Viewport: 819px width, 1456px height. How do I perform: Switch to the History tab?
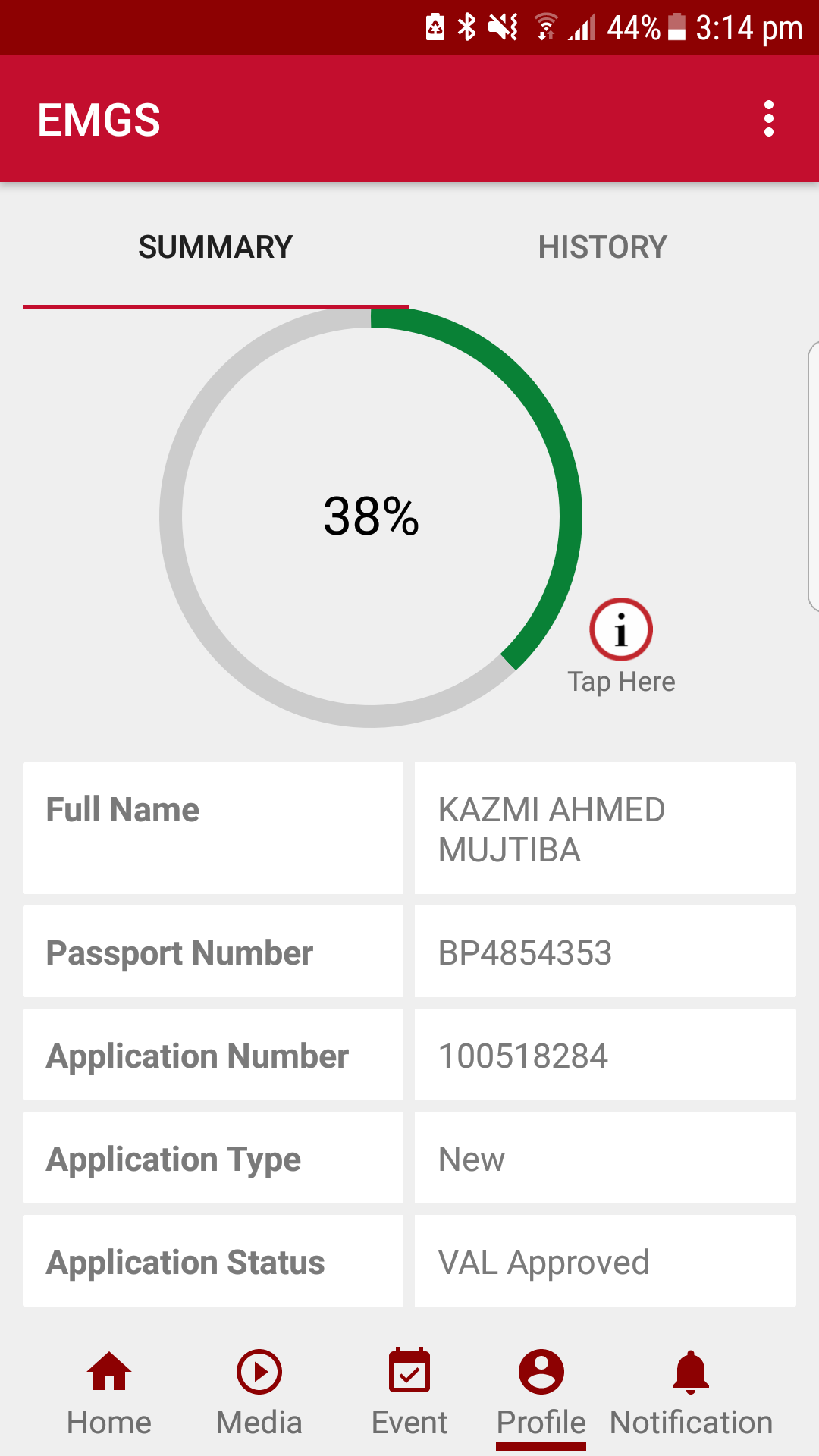[602, 247]
